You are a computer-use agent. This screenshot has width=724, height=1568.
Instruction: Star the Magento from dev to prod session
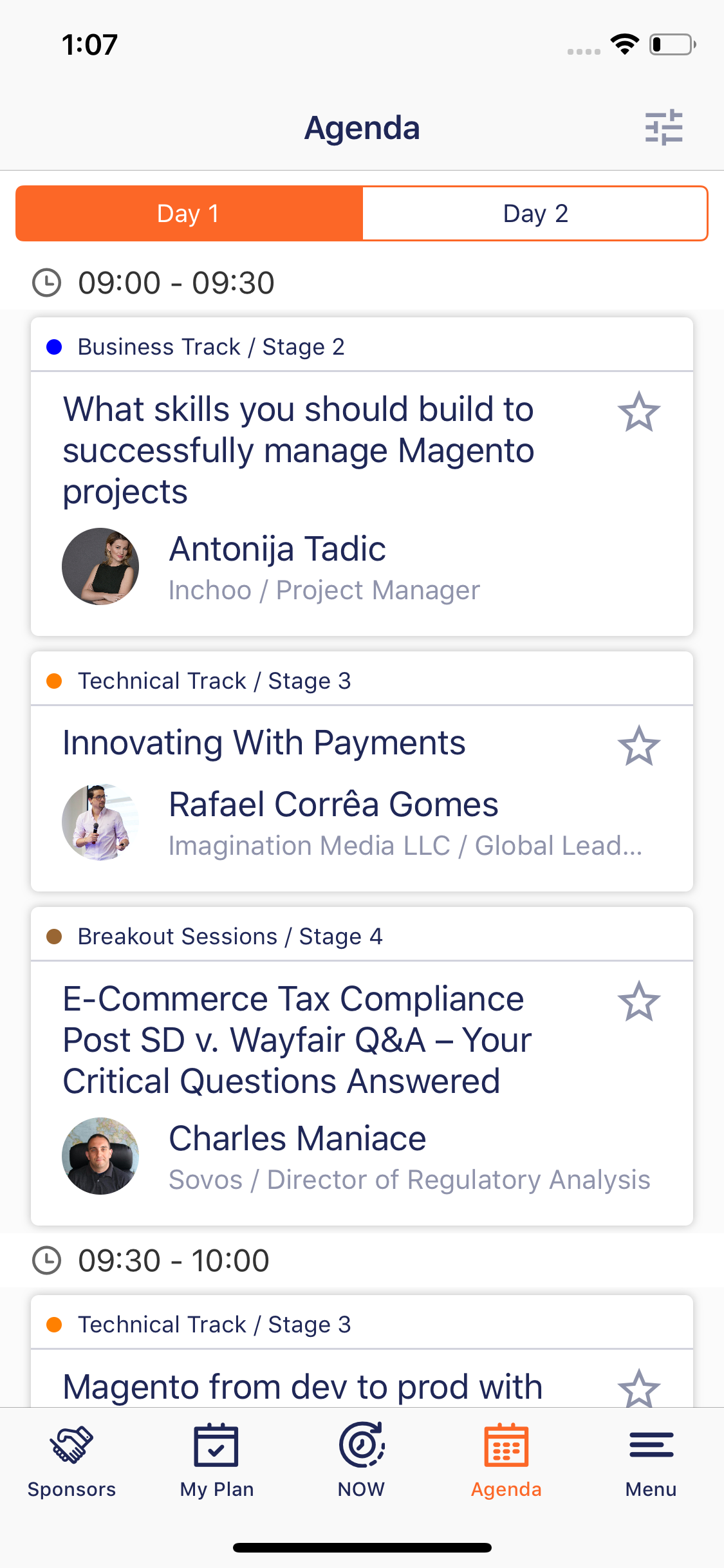pos(638,1388)
